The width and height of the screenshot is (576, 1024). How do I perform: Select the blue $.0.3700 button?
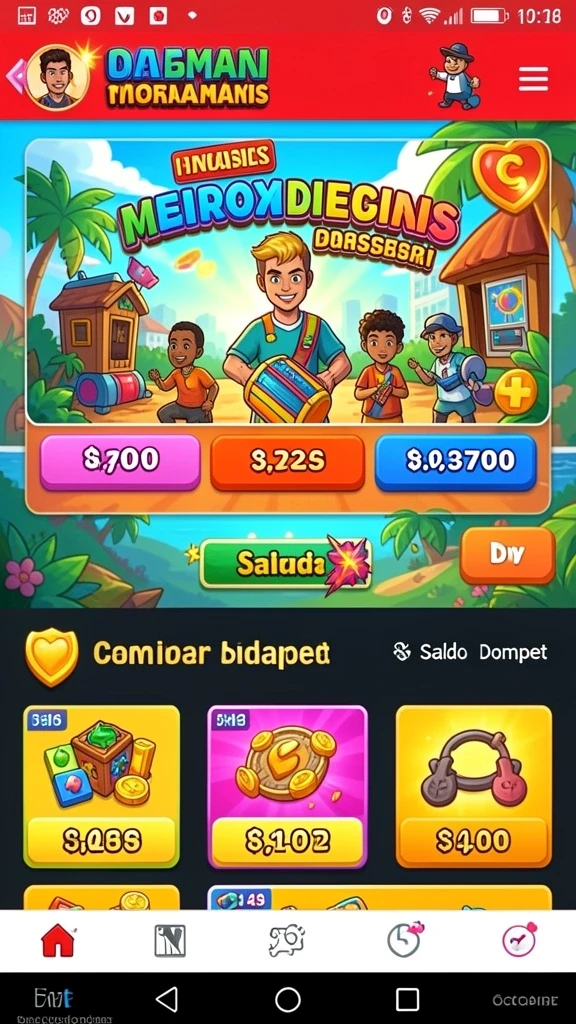(455, 461)
